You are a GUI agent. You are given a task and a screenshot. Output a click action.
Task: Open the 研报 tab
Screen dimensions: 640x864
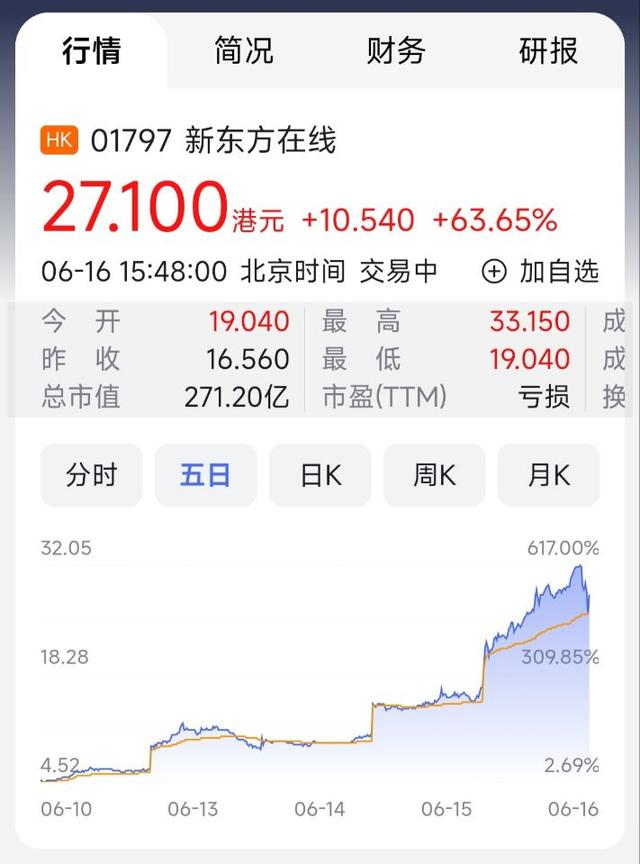coord(548,51)
